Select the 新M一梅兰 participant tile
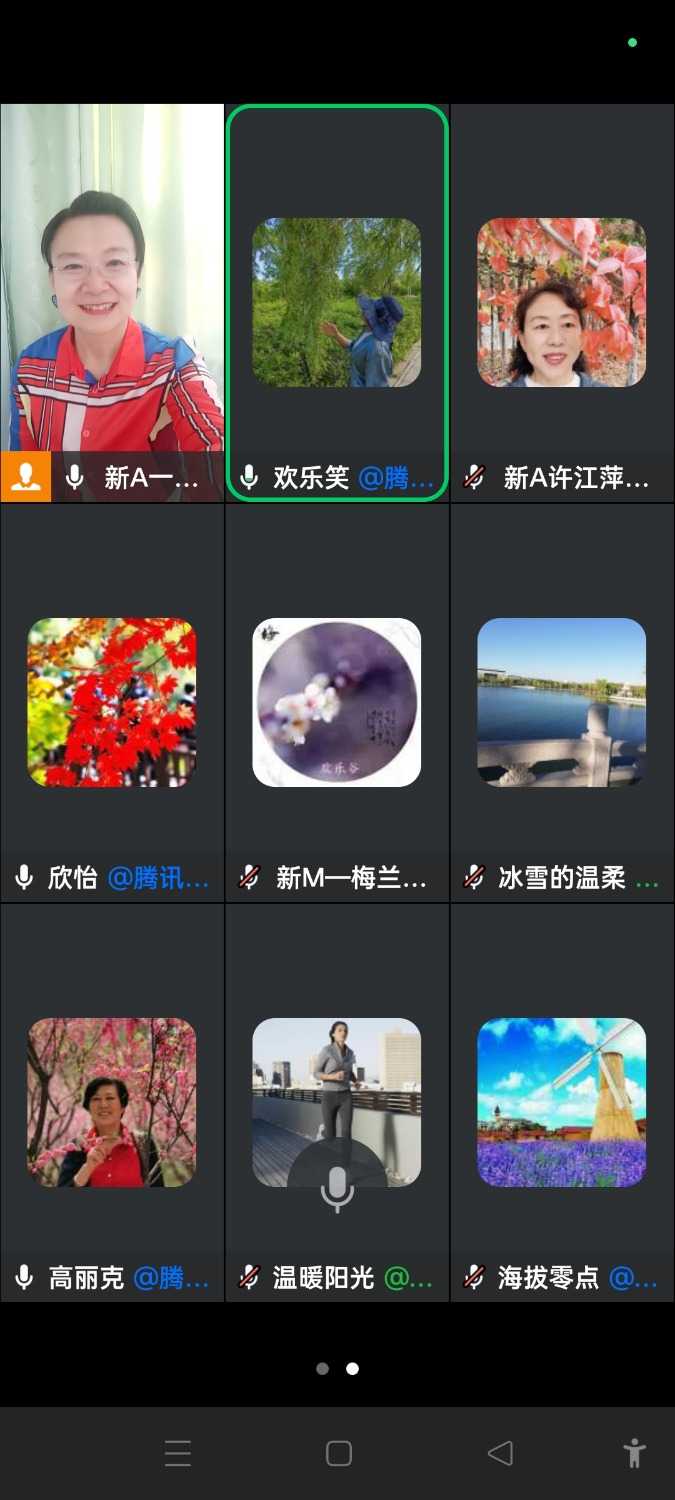 click(x=337, y=702)
